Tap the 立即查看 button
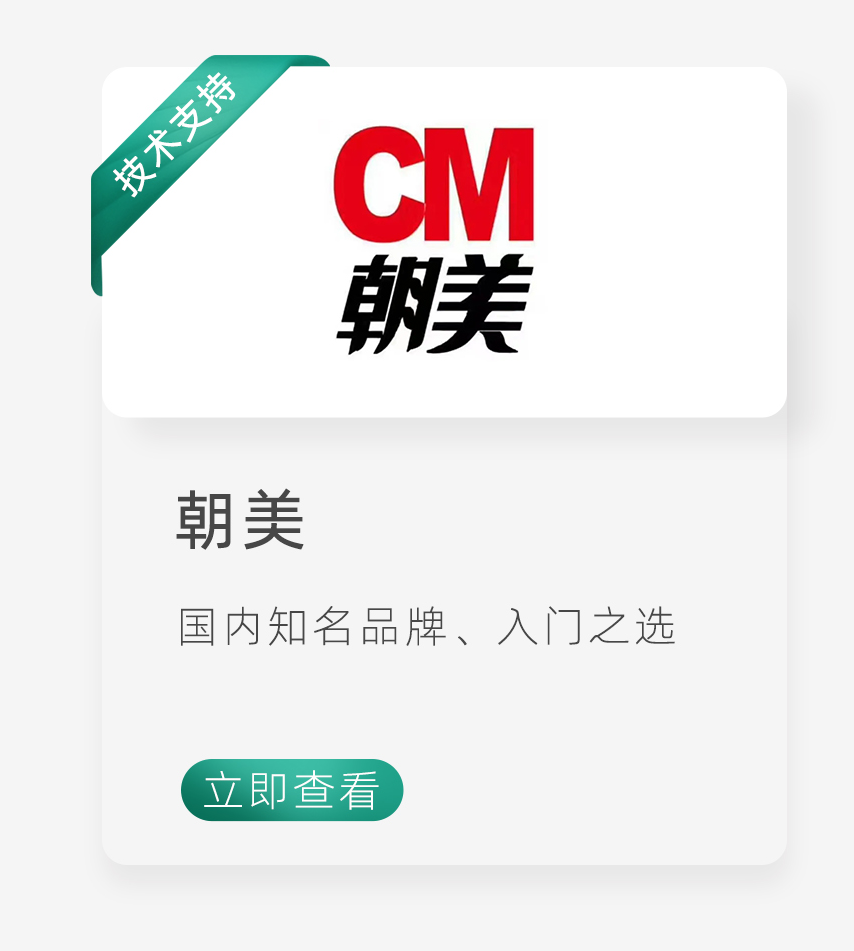The height and width of the screenshot is (951, 854). point(292,790)
